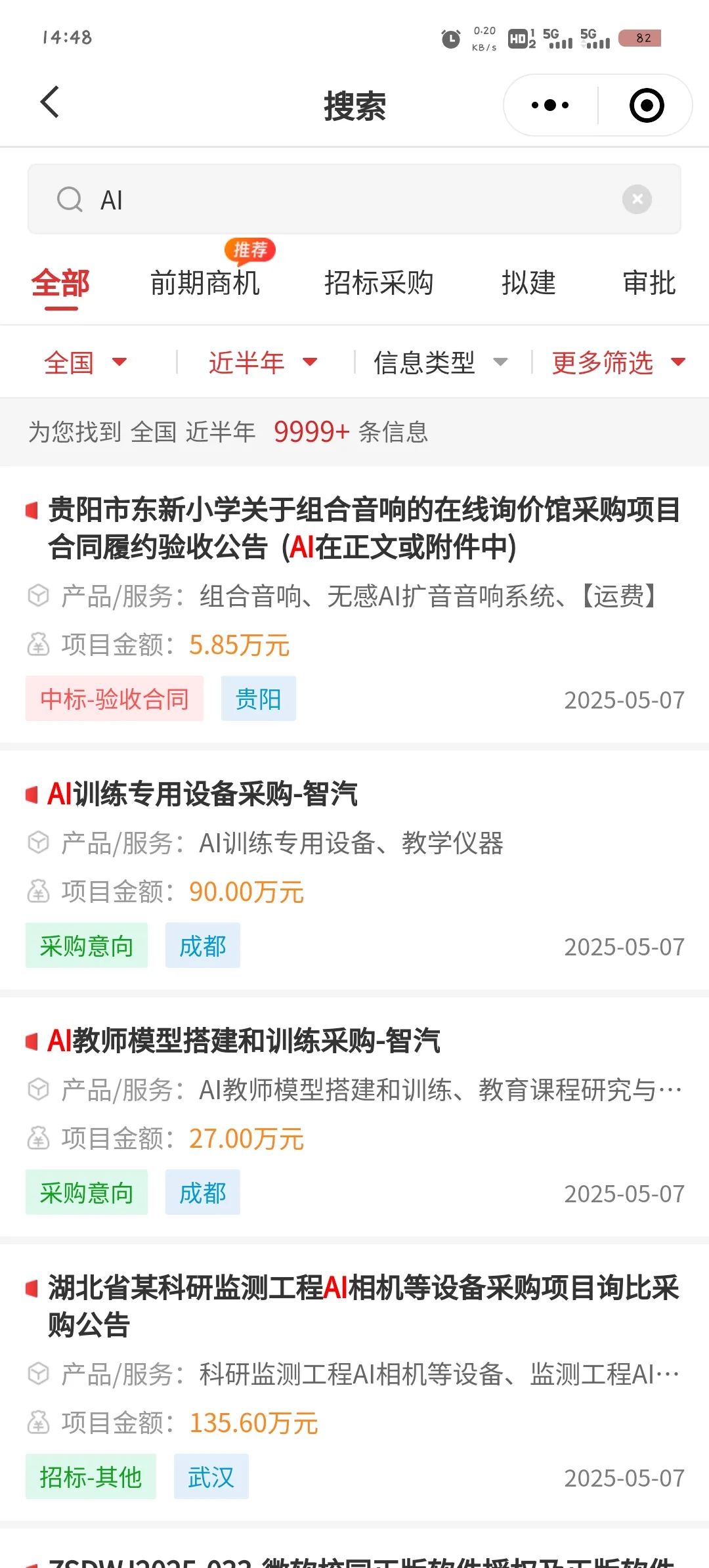Go back from the search page
The height and width of the screenshot is (1568, 709).
(x=50, y=103)
